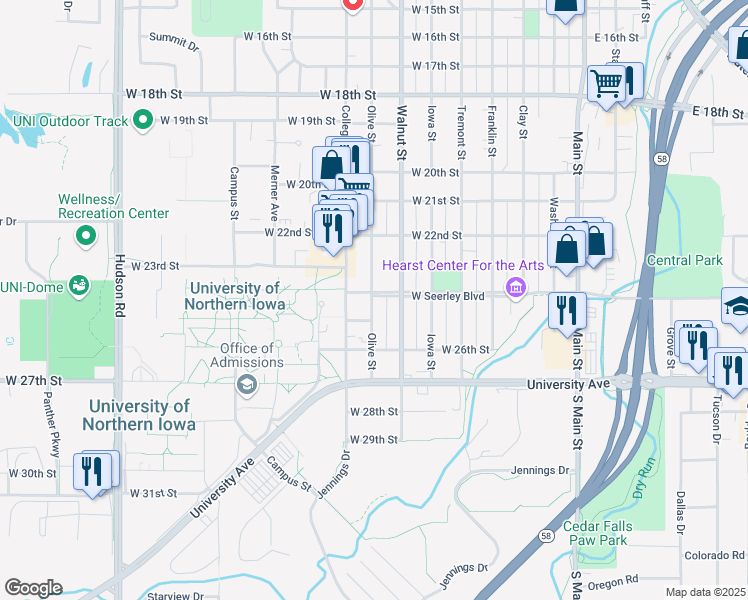
Task: Tap the Office of Admissions pin
Action: [246, 384]
